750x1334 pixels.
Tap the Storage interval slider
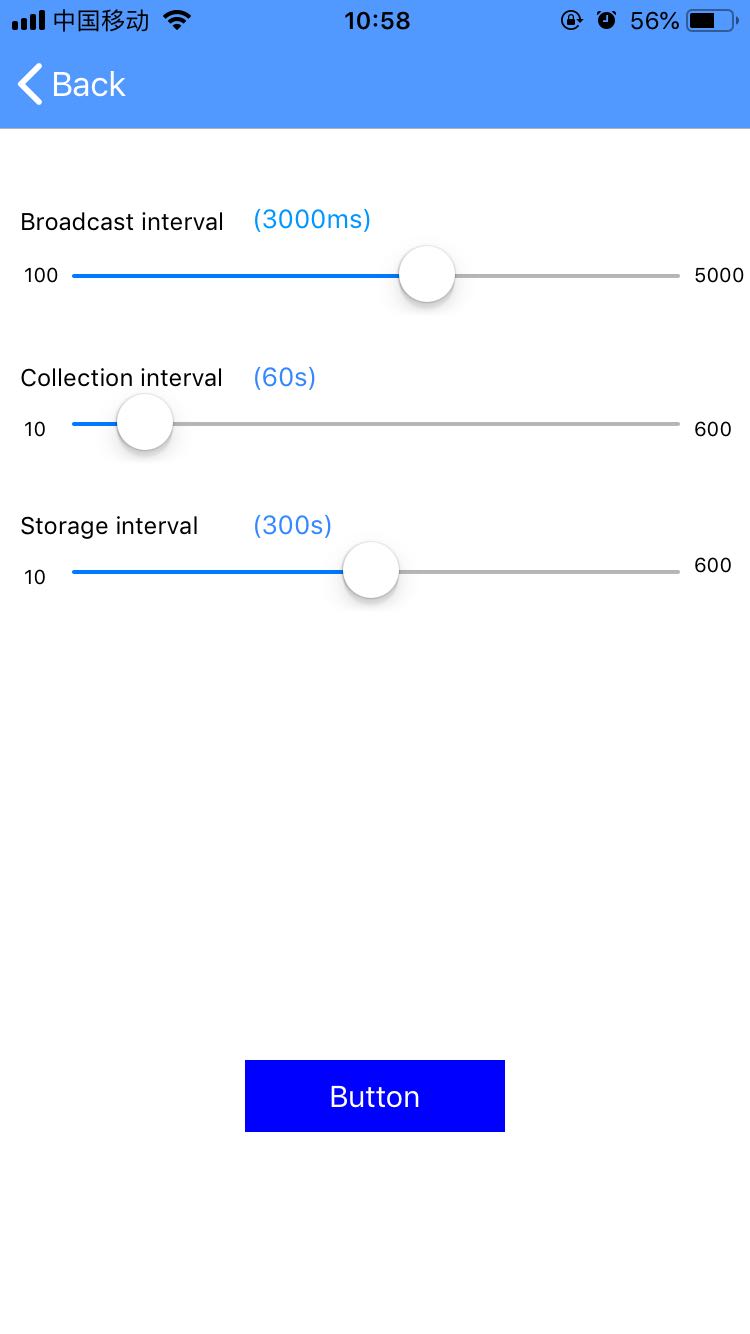click(376, 571)
